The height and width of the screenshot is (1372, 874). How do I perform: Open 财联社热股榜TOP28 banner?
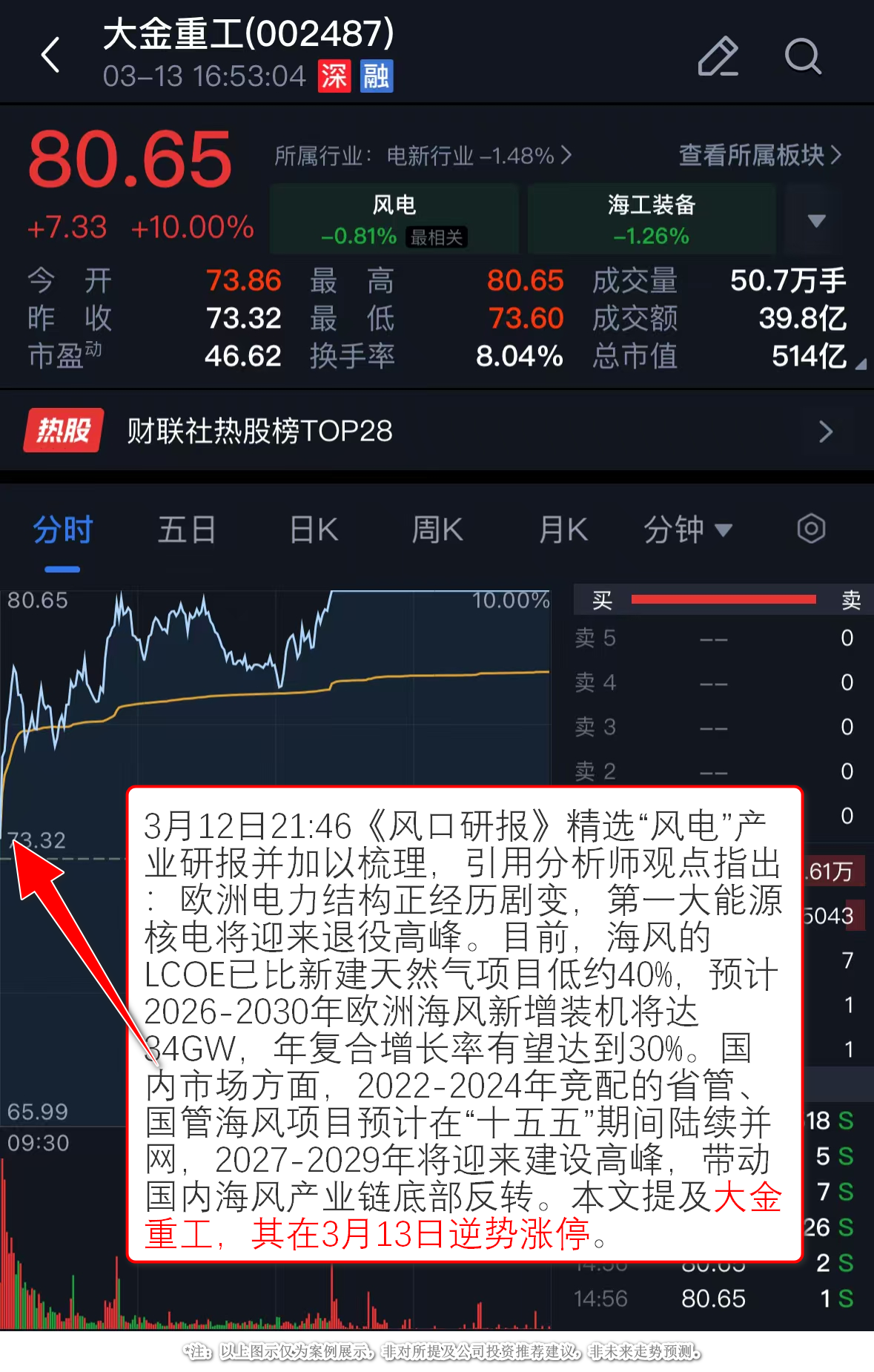tap(437, 431)
